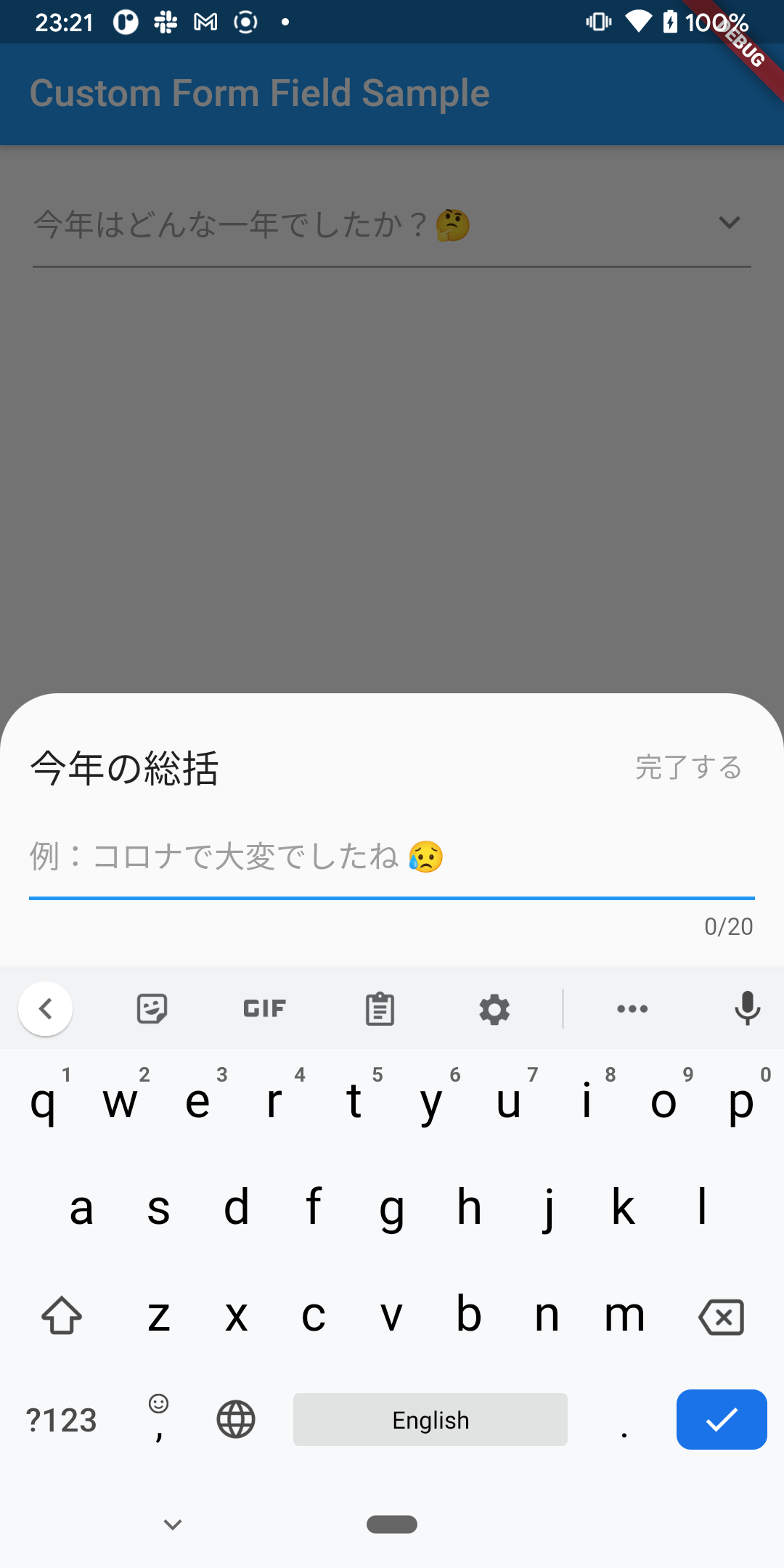Show more keyboard toolbar options
Screen dimensions: 784x1568
632,1008
